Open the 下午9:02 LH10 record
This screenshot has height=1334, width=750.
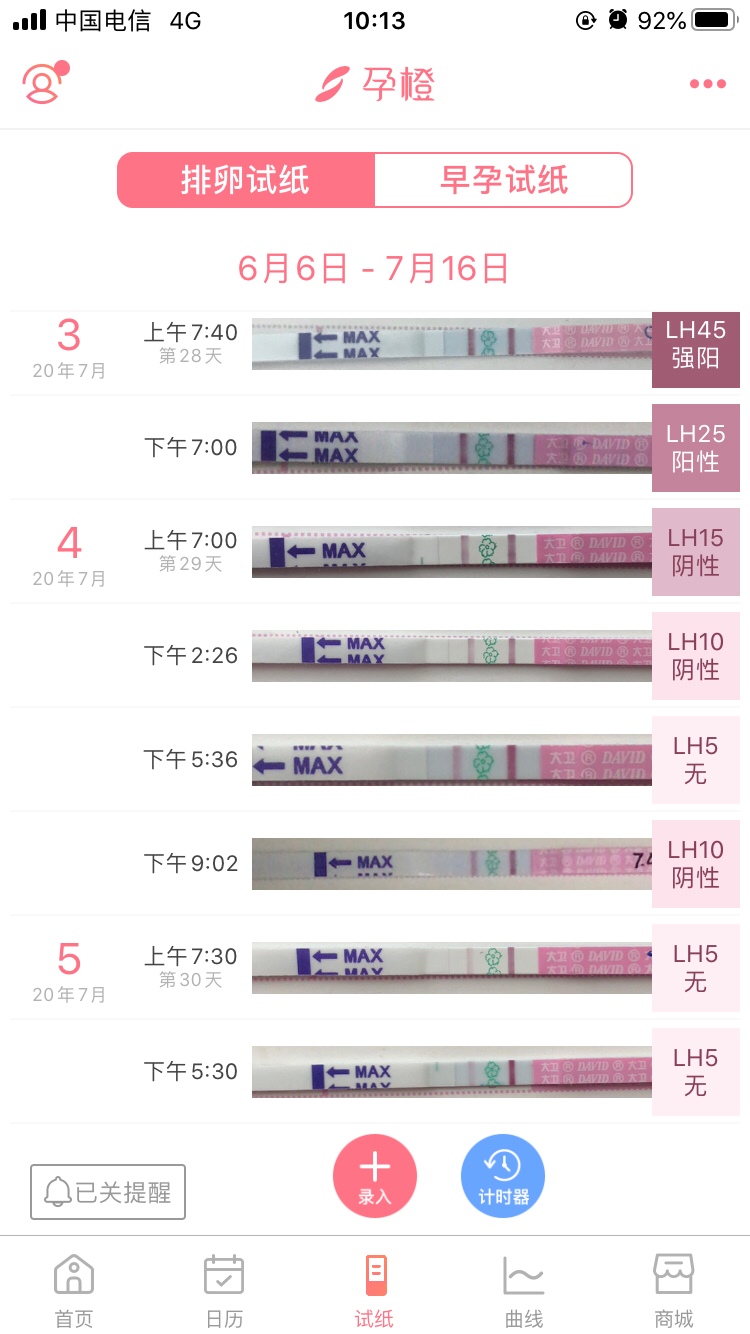(x=450, y=864)
